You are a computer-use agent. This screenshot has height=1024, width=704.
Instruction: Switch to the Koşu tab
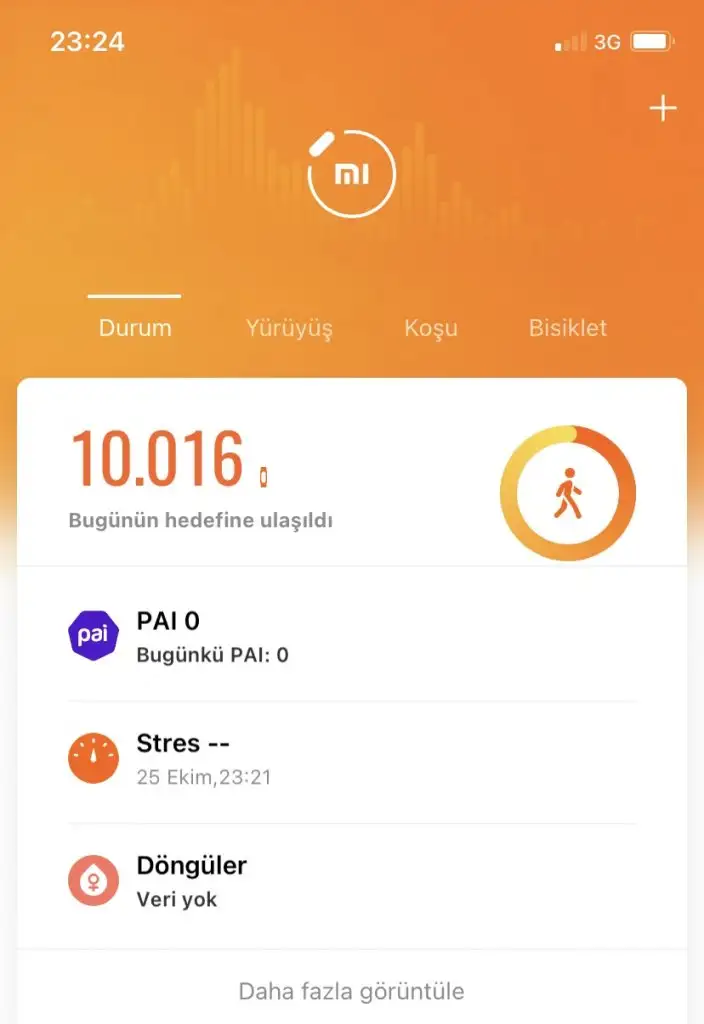(x=431, y=328)
